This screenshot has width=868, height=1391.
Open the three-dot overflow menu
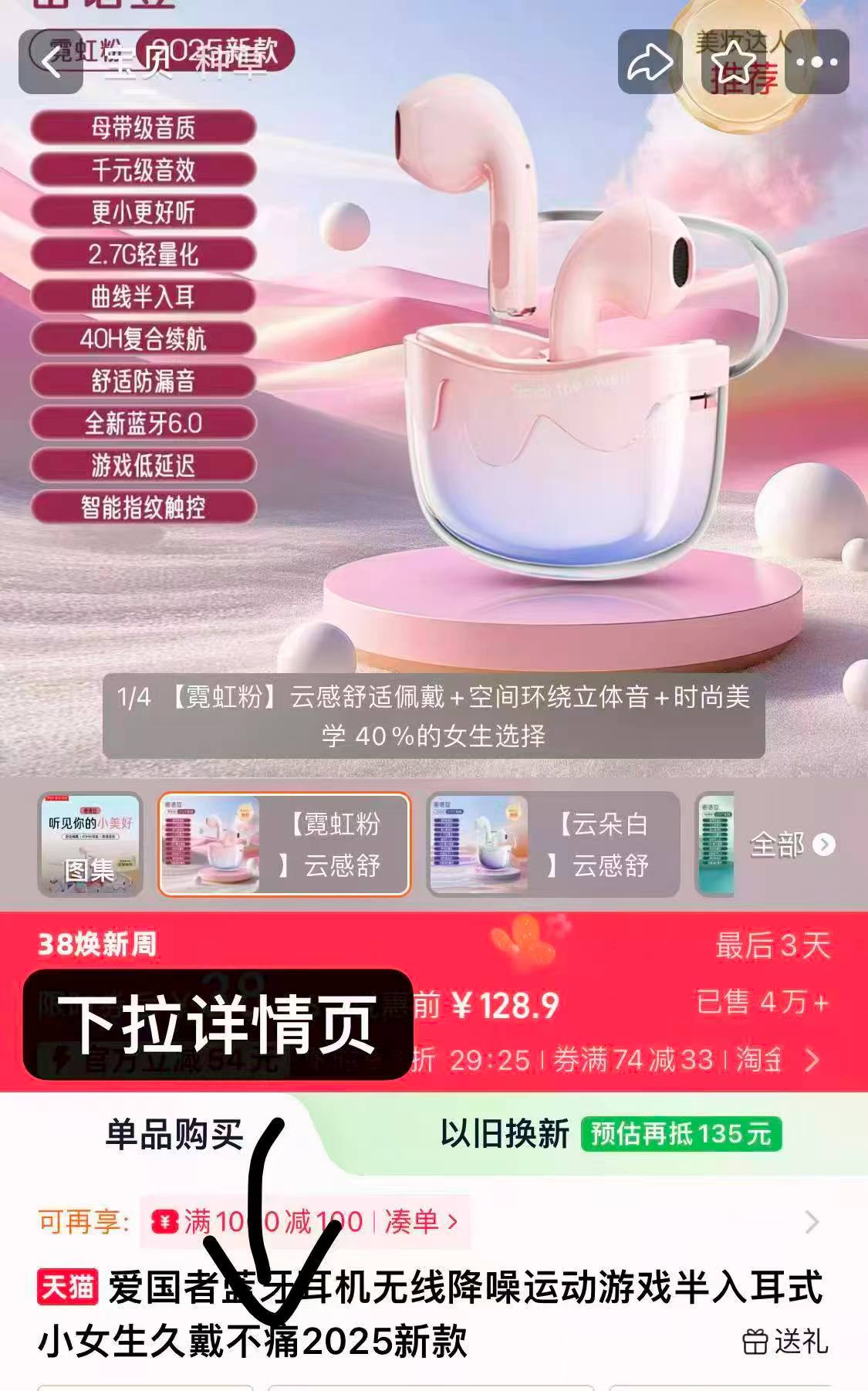tap(816, 63)
